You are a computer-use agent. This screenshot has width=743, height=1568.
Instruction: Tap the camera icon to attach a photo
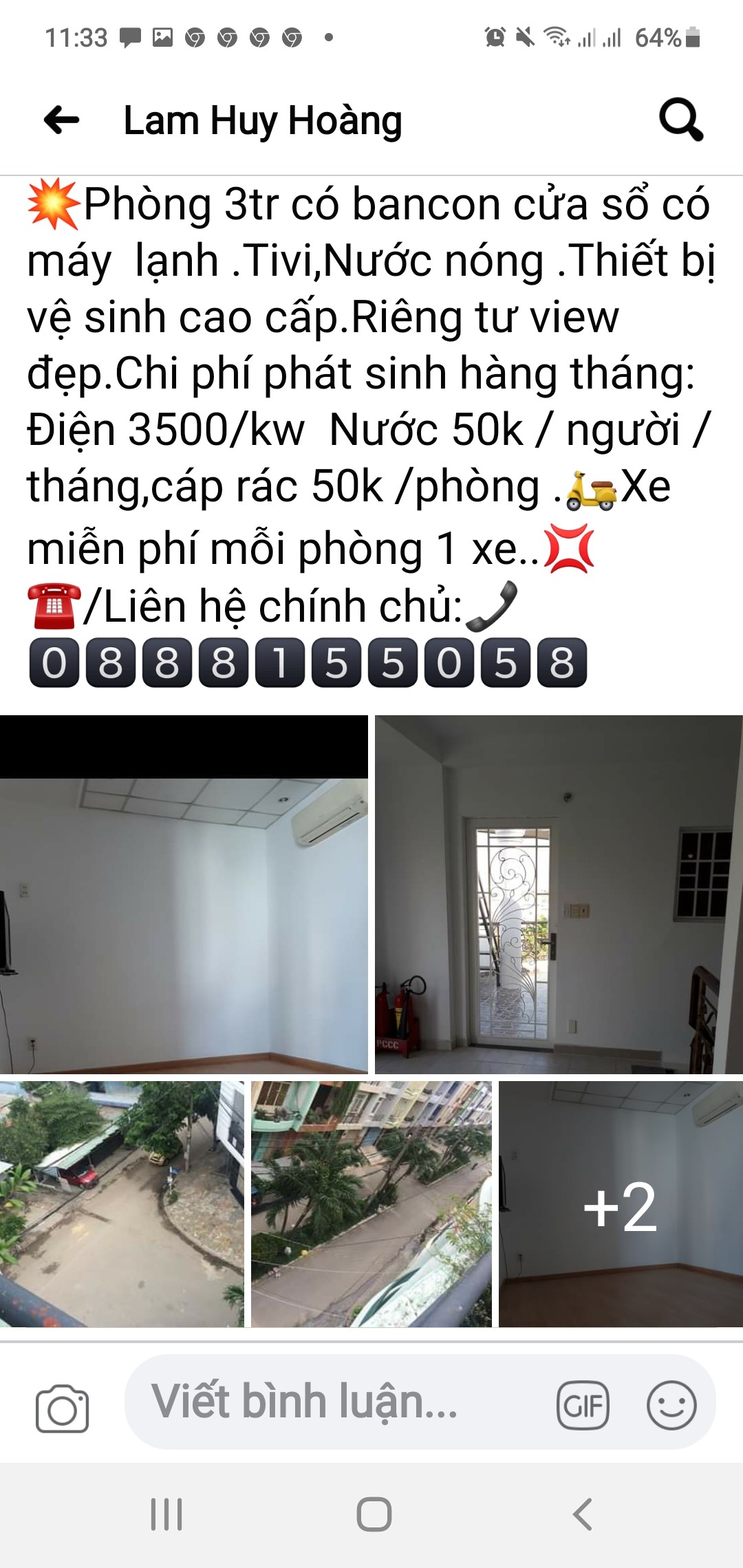[62, 1408]
